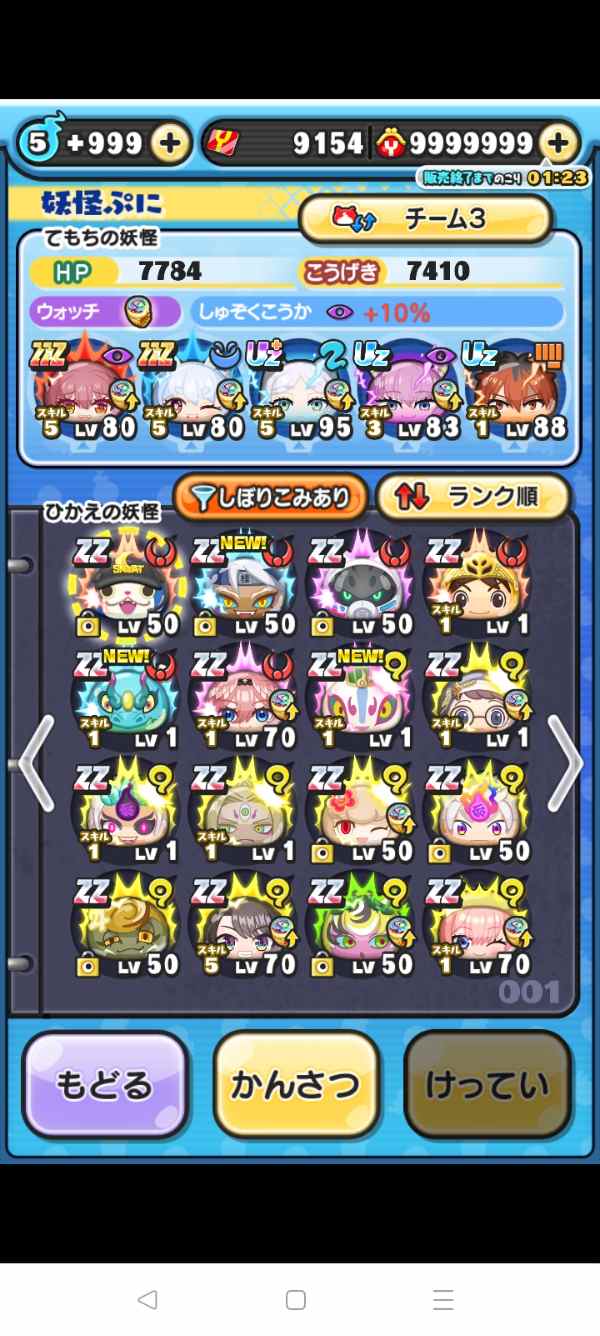Viewport: 600px width, 1336px height.
Task: Select the LV83 team yokai
Action: pos(407,392)
